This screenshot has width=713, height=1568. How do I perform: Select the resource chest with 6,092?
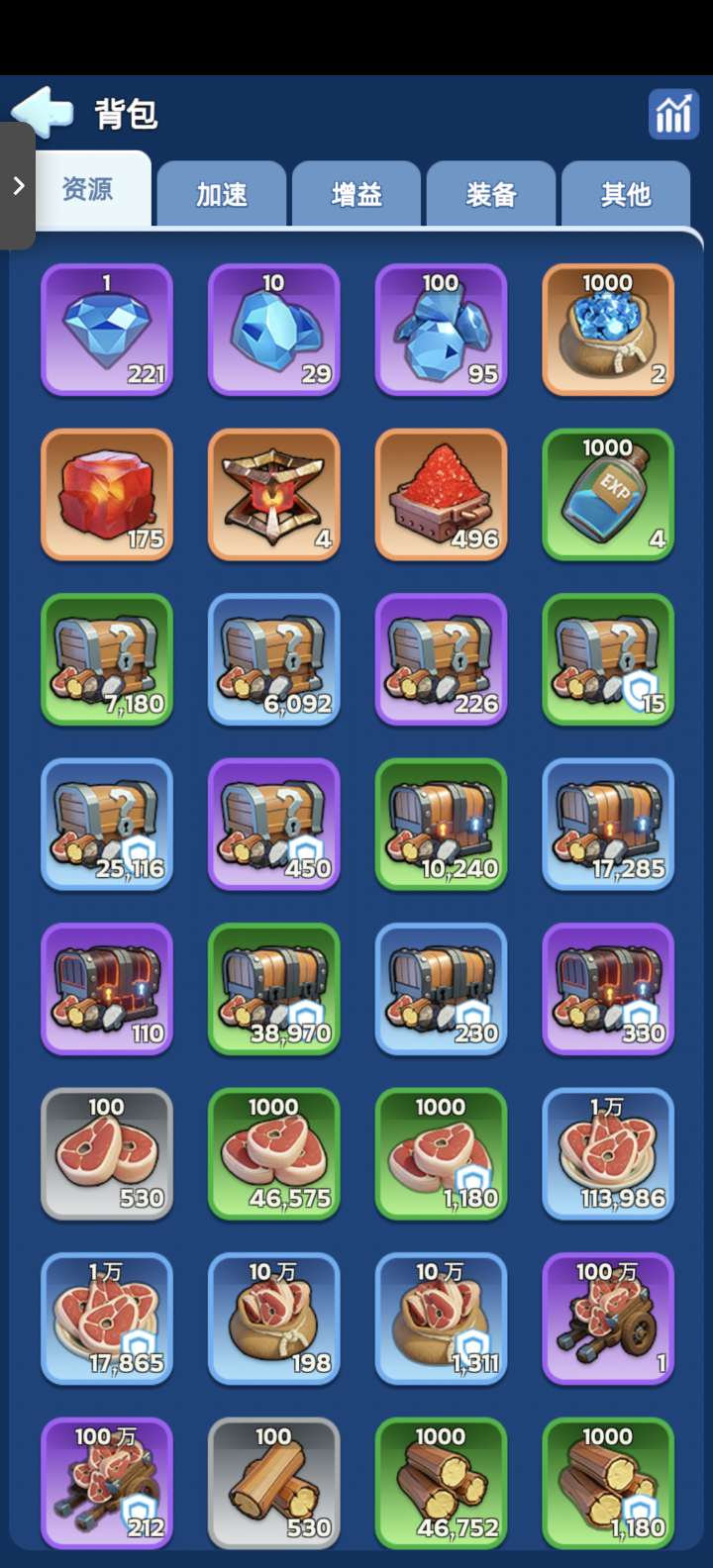pyautogui.click(x=274, y=659)
